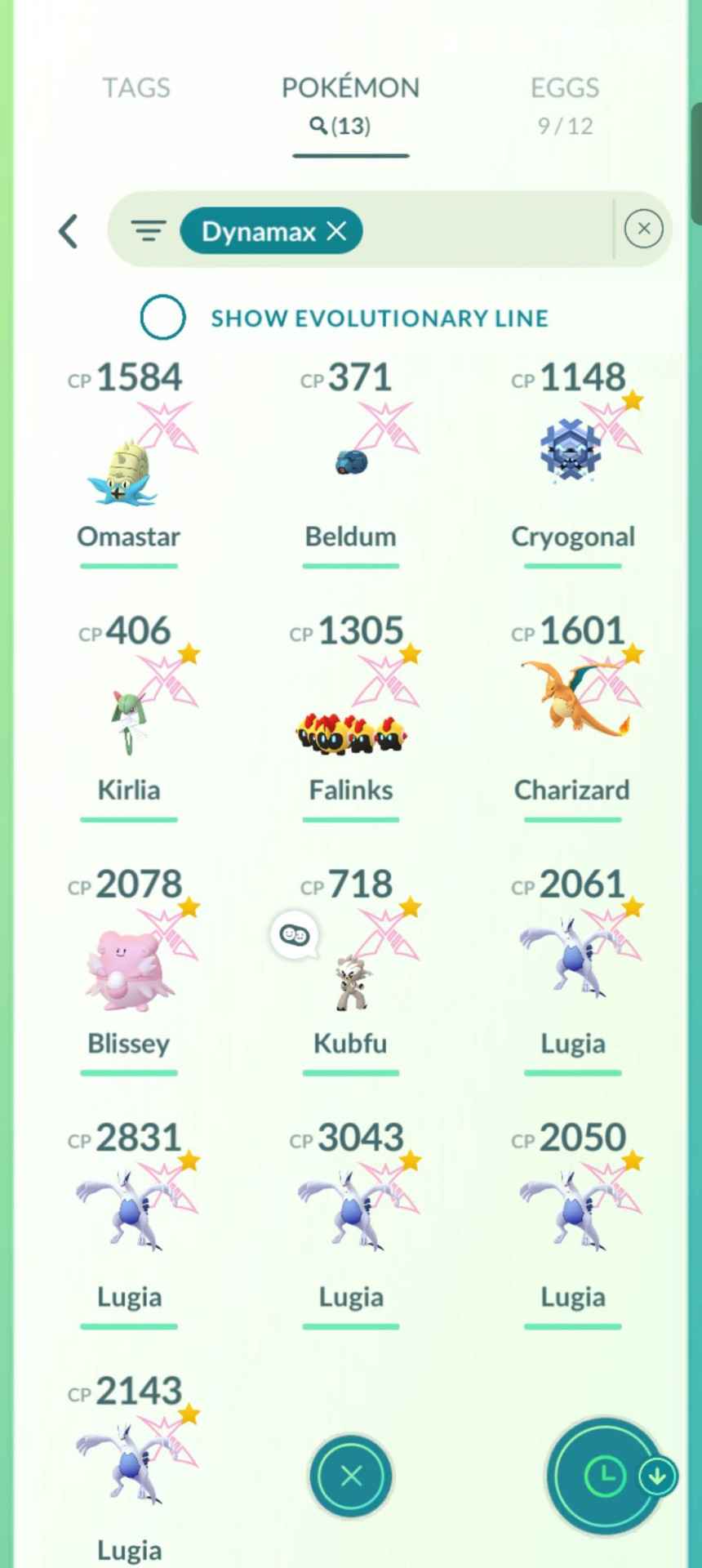Viewport: 702px width, 1568px height.
Task: Open the recent sort order button
Action: pos(605,1476)
